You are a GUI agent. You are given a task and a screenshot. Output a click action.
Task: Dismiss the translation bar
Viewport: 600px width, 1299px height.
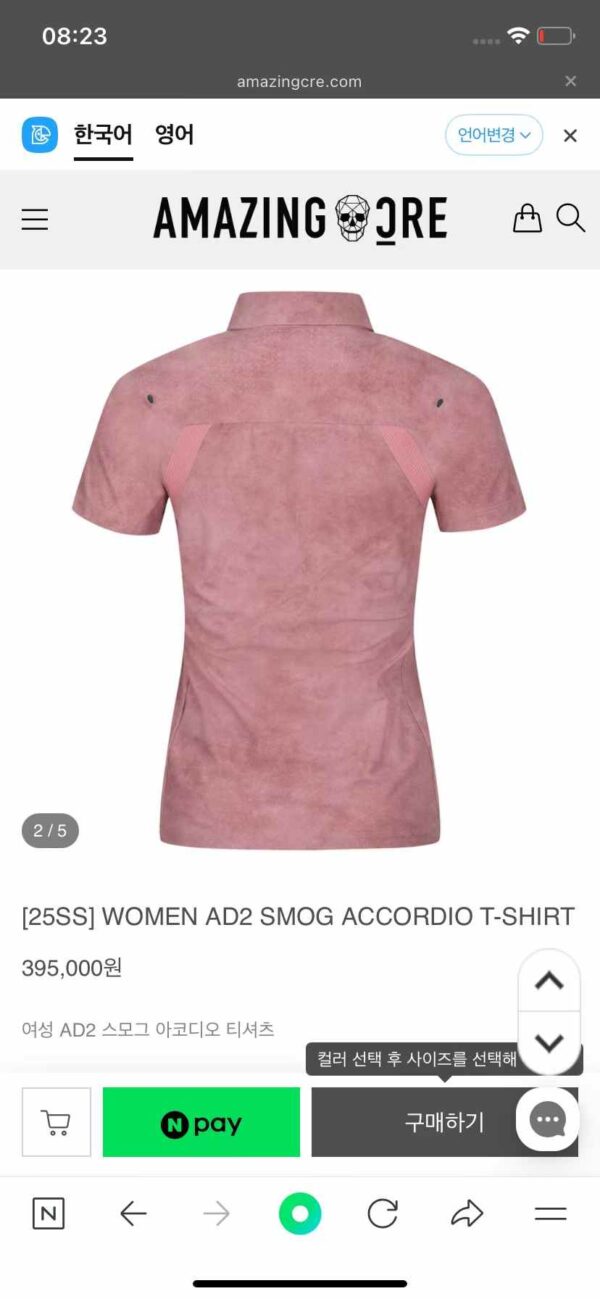570,136
